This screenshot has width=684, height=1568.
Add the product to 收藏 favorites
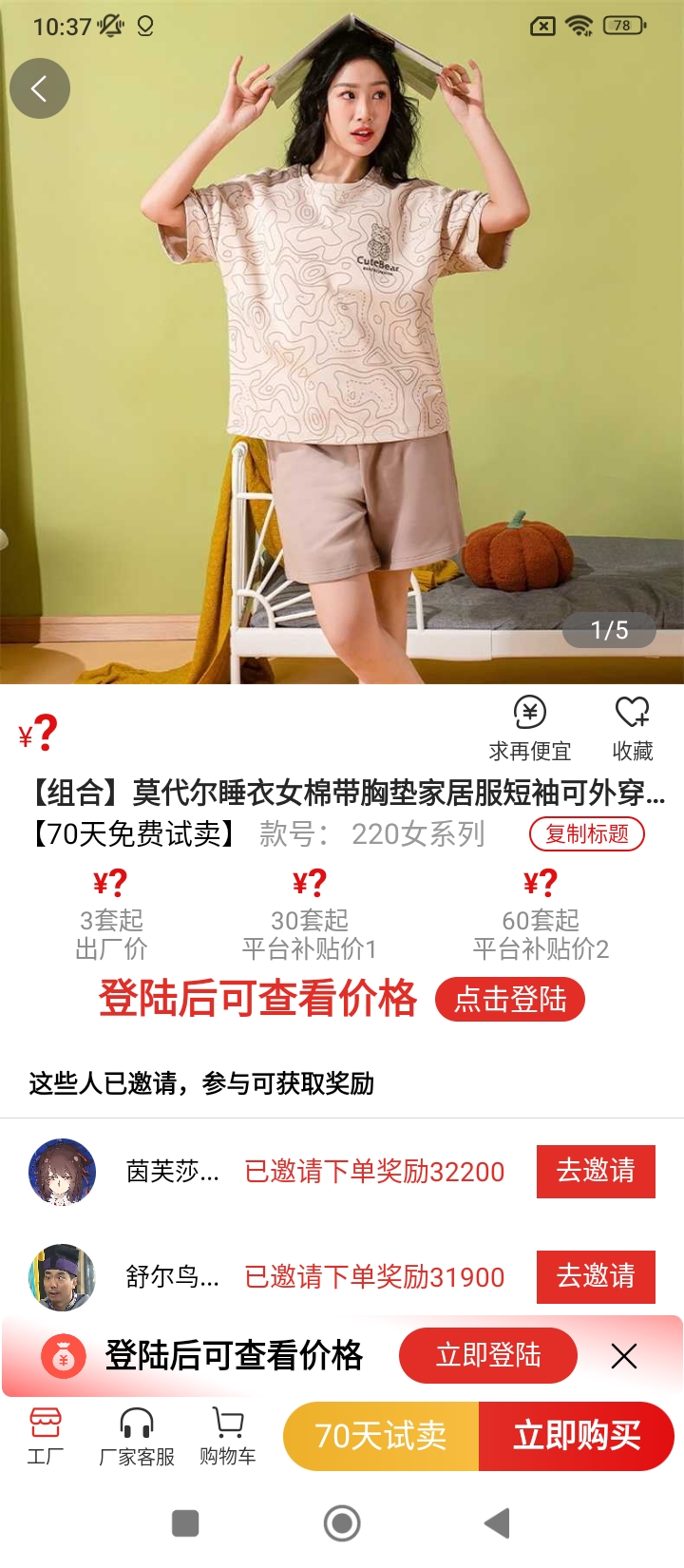click(632, 728)
